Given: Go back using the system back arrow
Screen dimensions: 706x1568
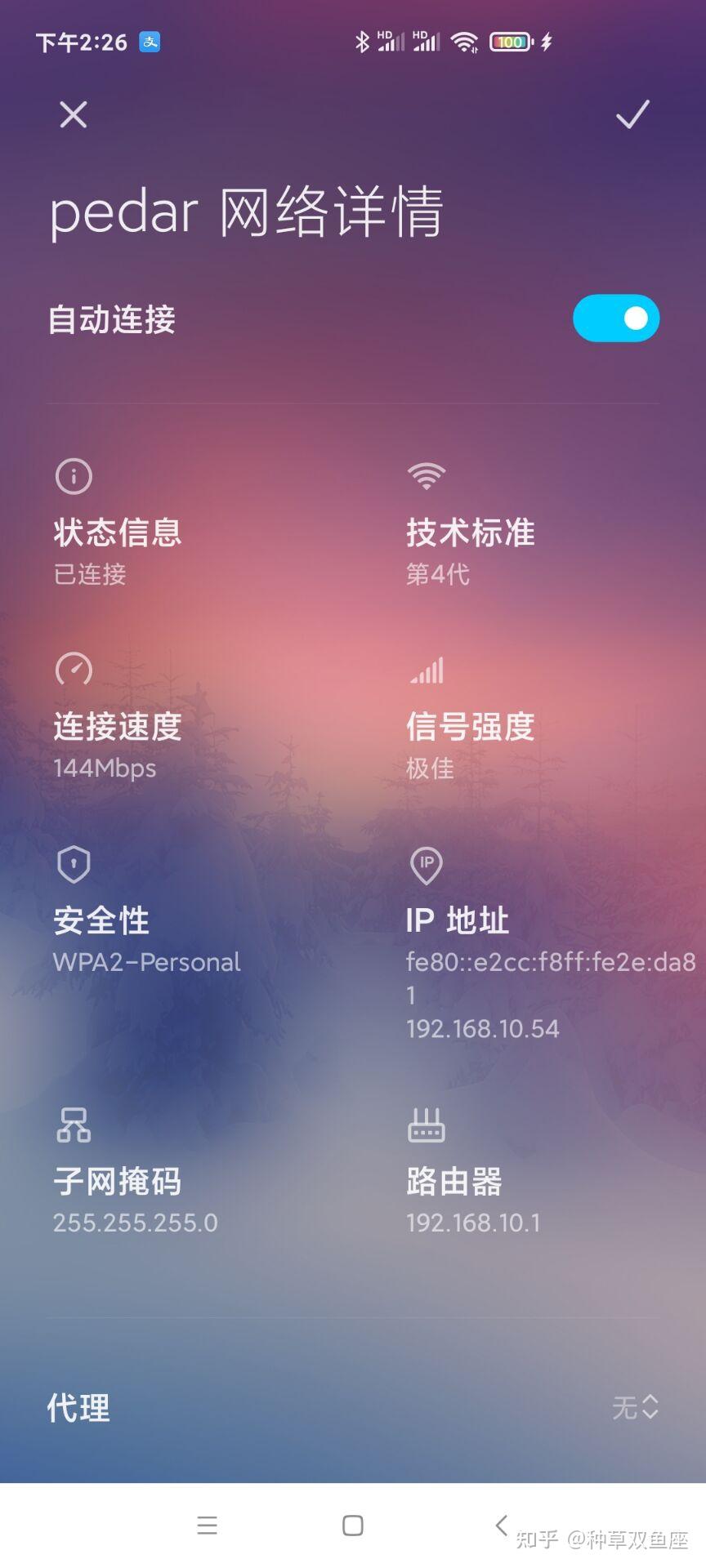Looking at the screenshot, I should click(502, 1524).
